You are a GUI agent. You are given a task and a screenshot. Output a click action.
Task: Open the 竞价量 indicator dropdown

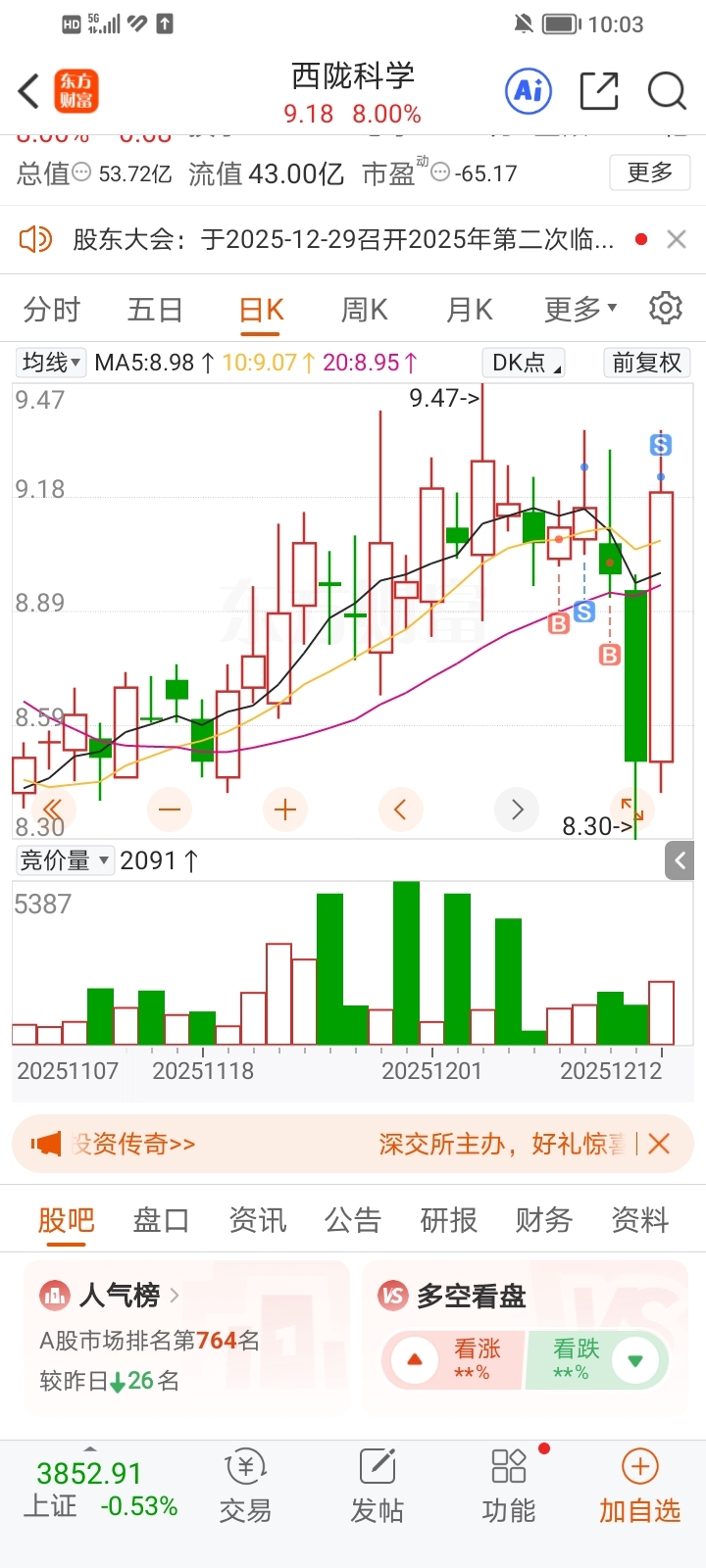(x=65, y=860)
